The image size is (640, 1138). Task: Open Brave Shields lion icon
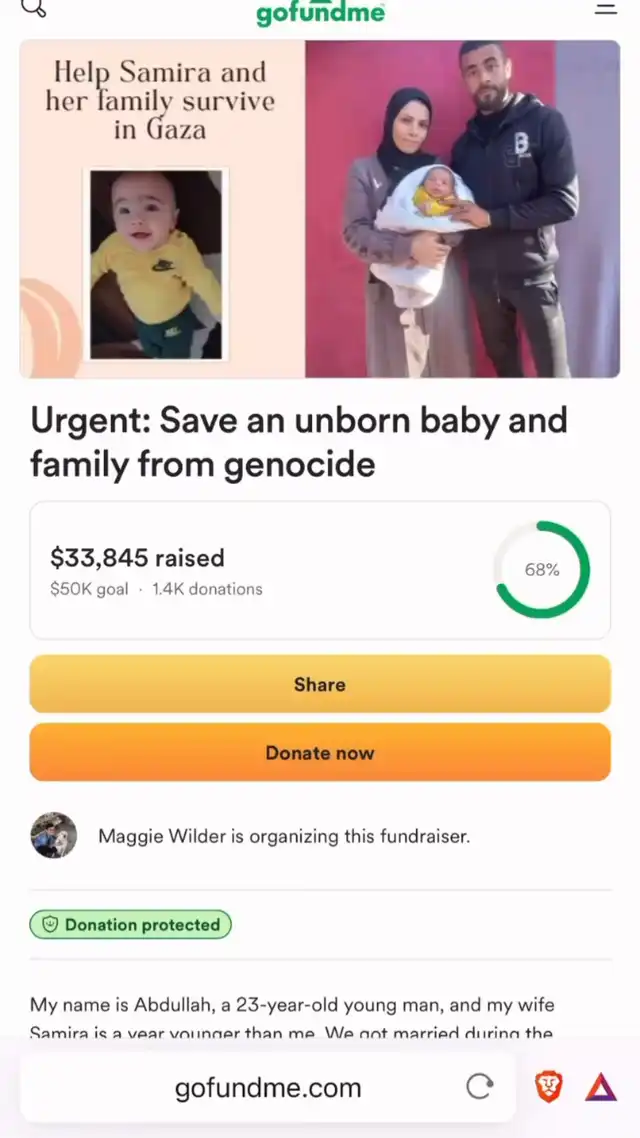tap(549, 1087)
